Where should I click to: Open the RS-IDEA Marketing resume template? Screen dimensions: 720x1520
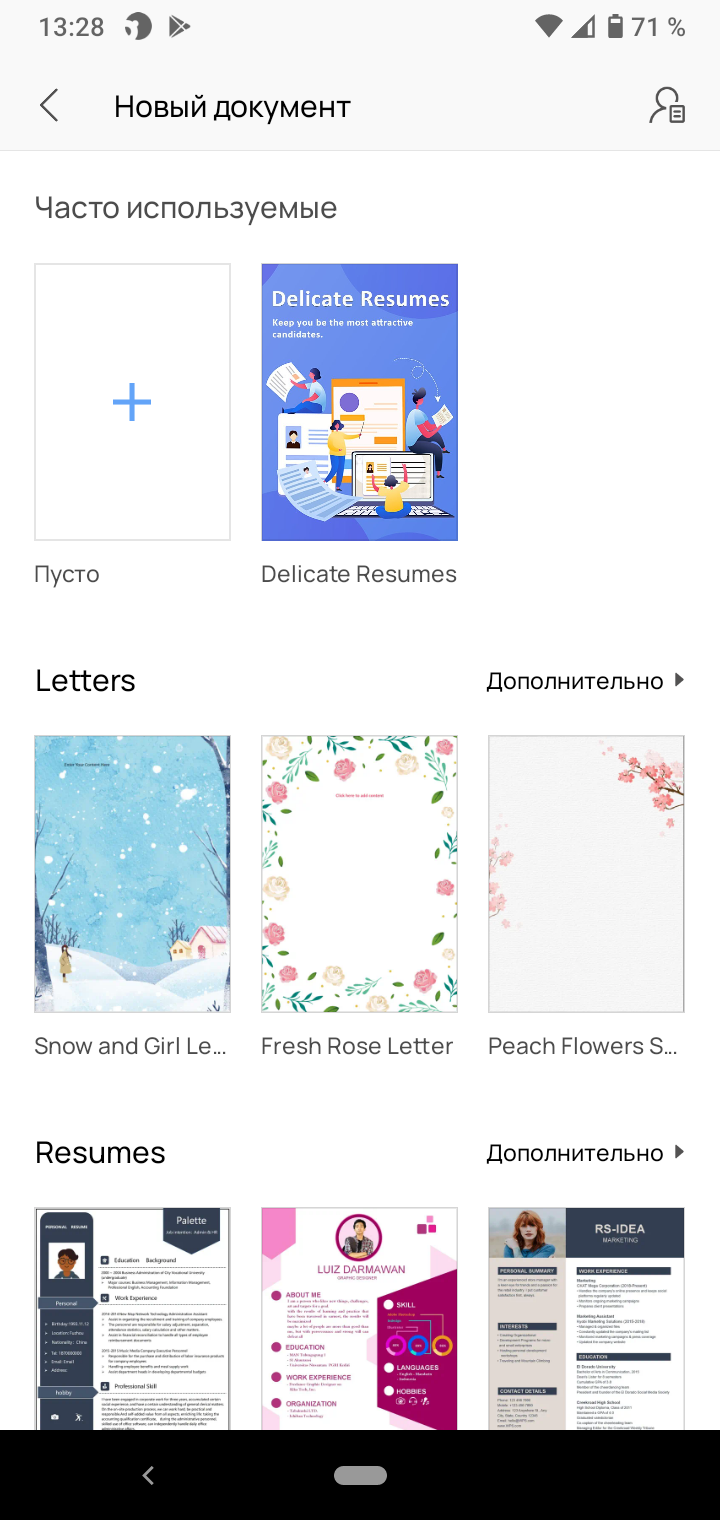(x=586, y=1318)
